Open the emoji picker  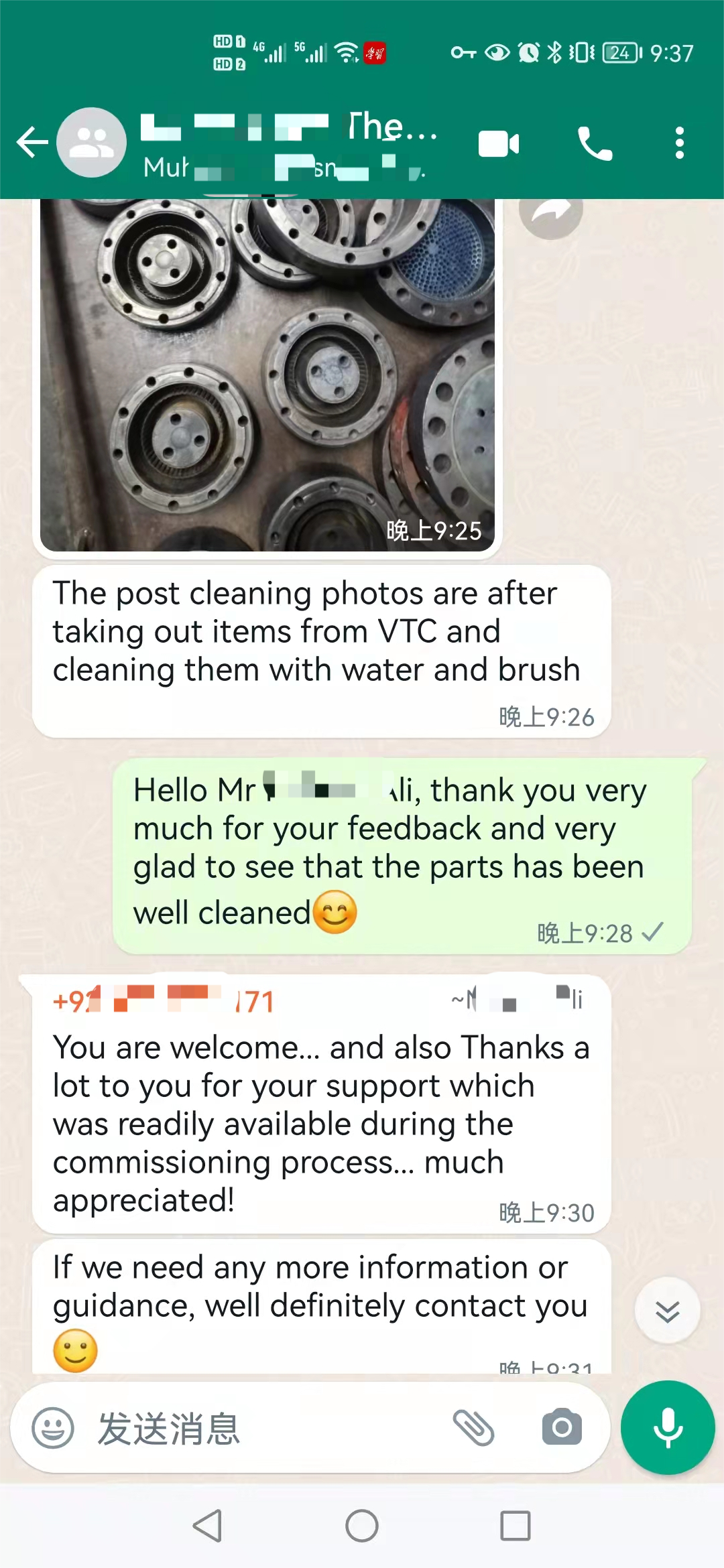tap(53, 1428)
